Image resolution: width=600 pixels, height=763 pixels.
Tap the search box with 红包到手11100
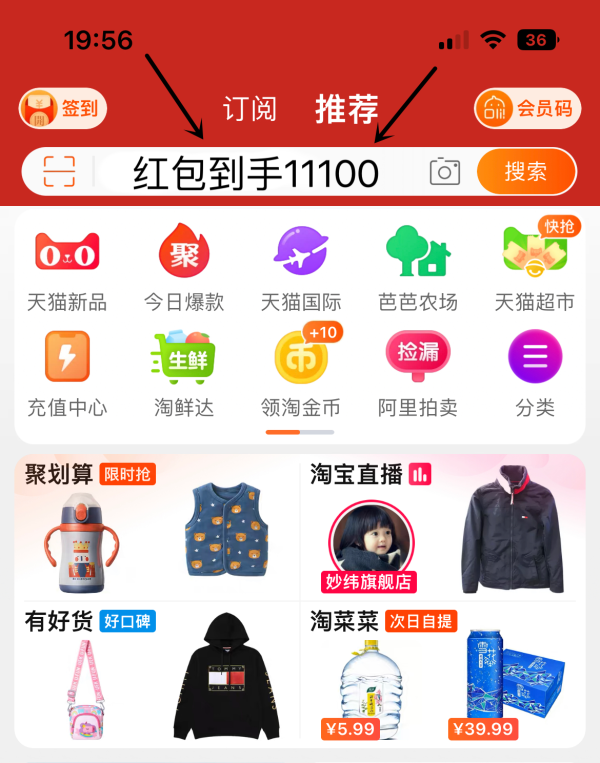tap(256, 173)
